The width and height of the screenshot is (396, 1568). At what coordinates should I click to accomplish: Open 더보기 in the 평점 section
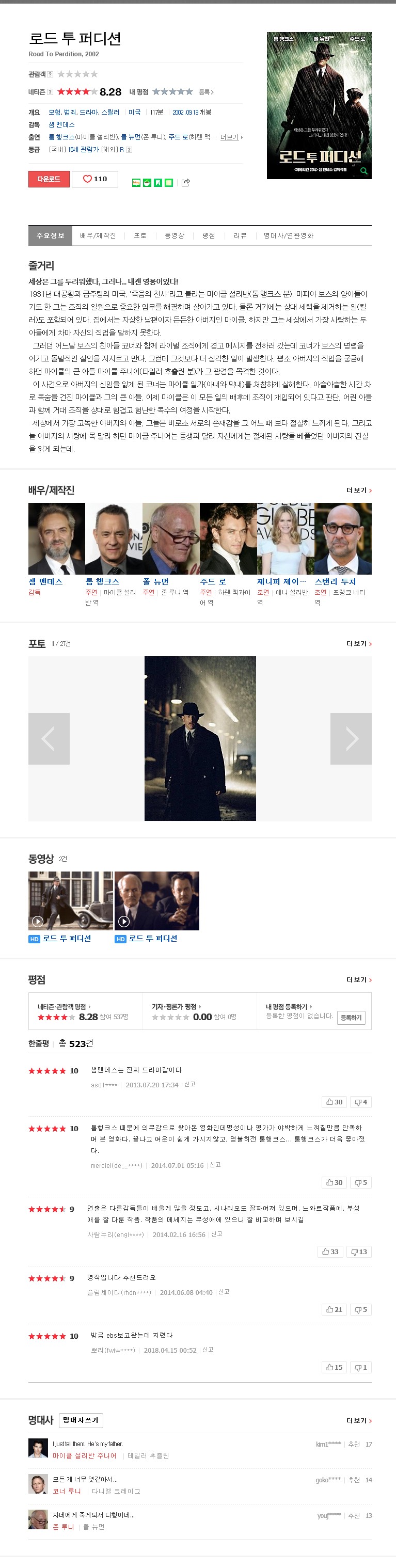click(358, 979)
